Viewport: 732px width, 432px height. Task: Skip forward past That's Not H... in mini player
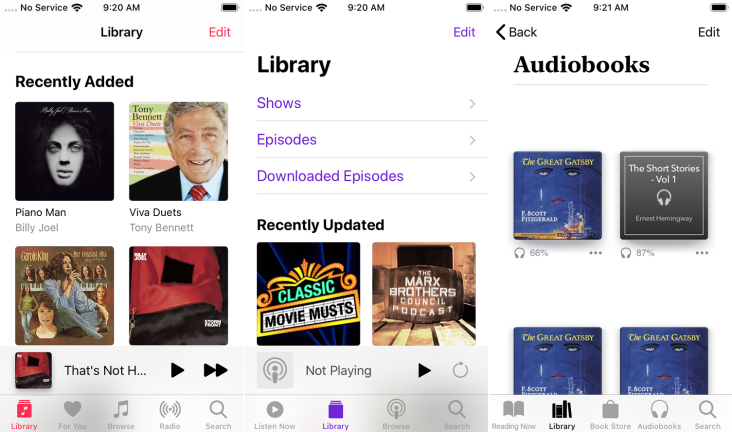click(215, 370)
